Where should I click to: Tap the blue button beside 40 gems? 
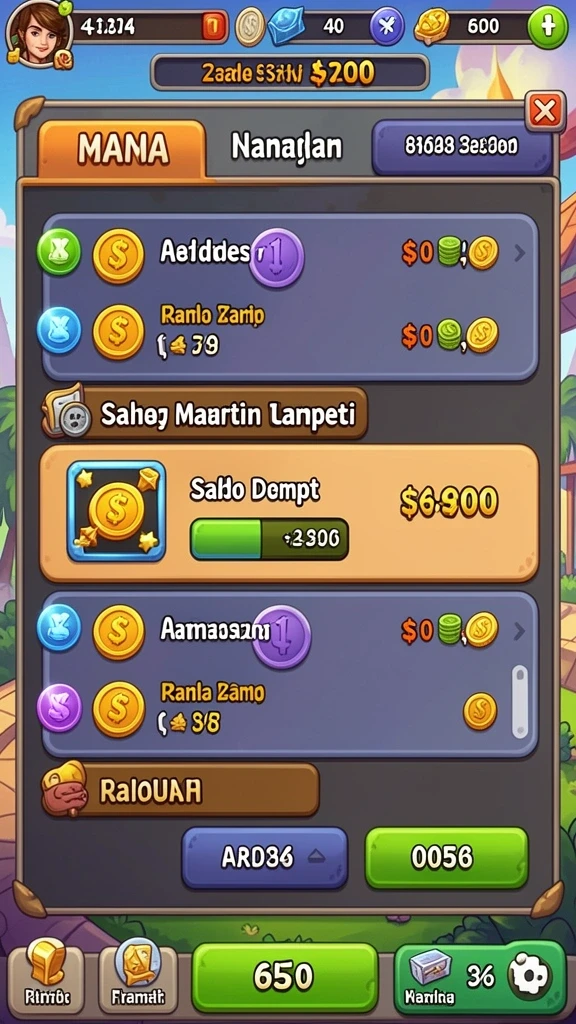tap(387, 27)
